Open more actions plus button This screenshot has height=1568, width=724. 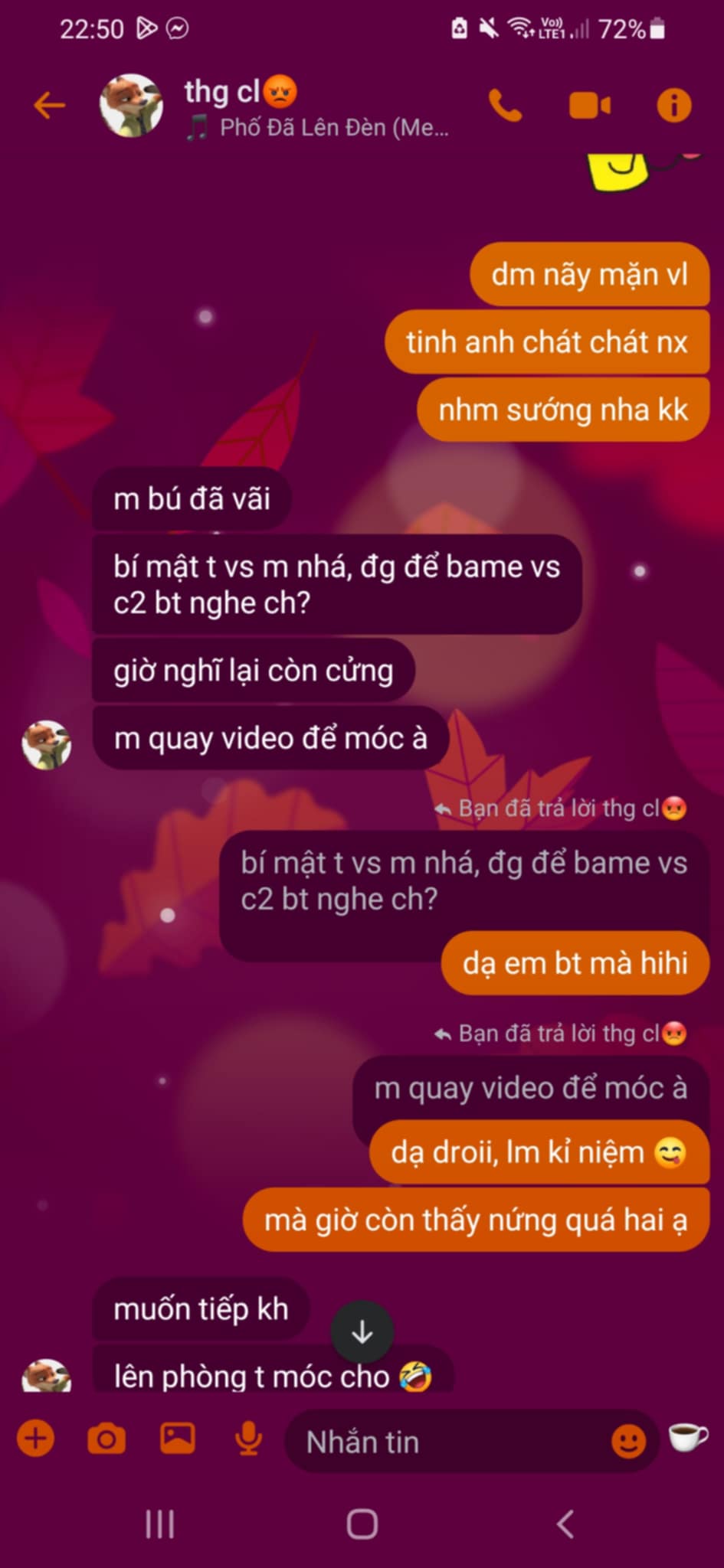(36, 1439)
